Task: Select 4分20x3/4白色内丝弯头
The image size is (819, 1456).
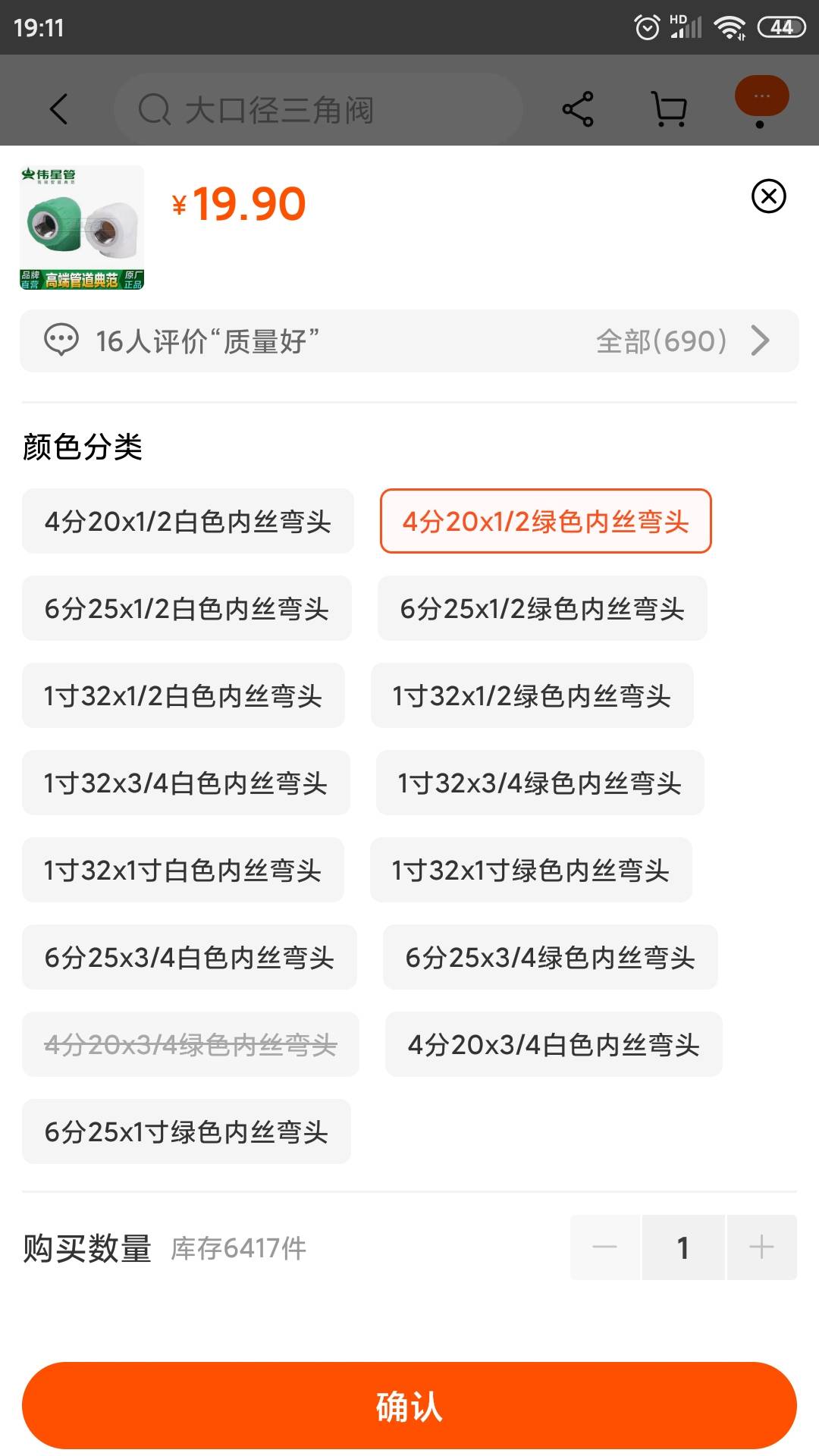Action: point(554,1044)
